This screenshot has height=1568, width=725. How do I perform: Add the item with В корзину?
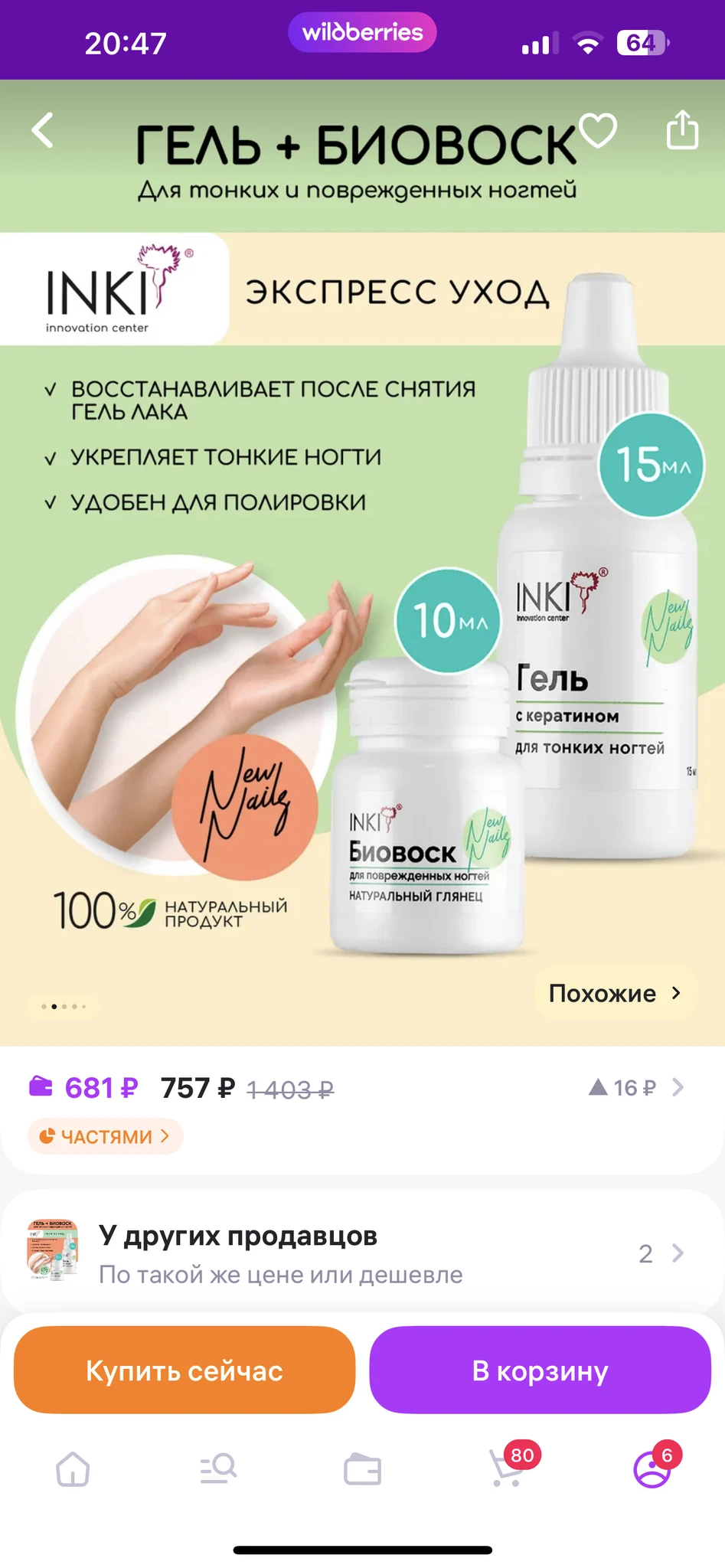point(540,1370)
